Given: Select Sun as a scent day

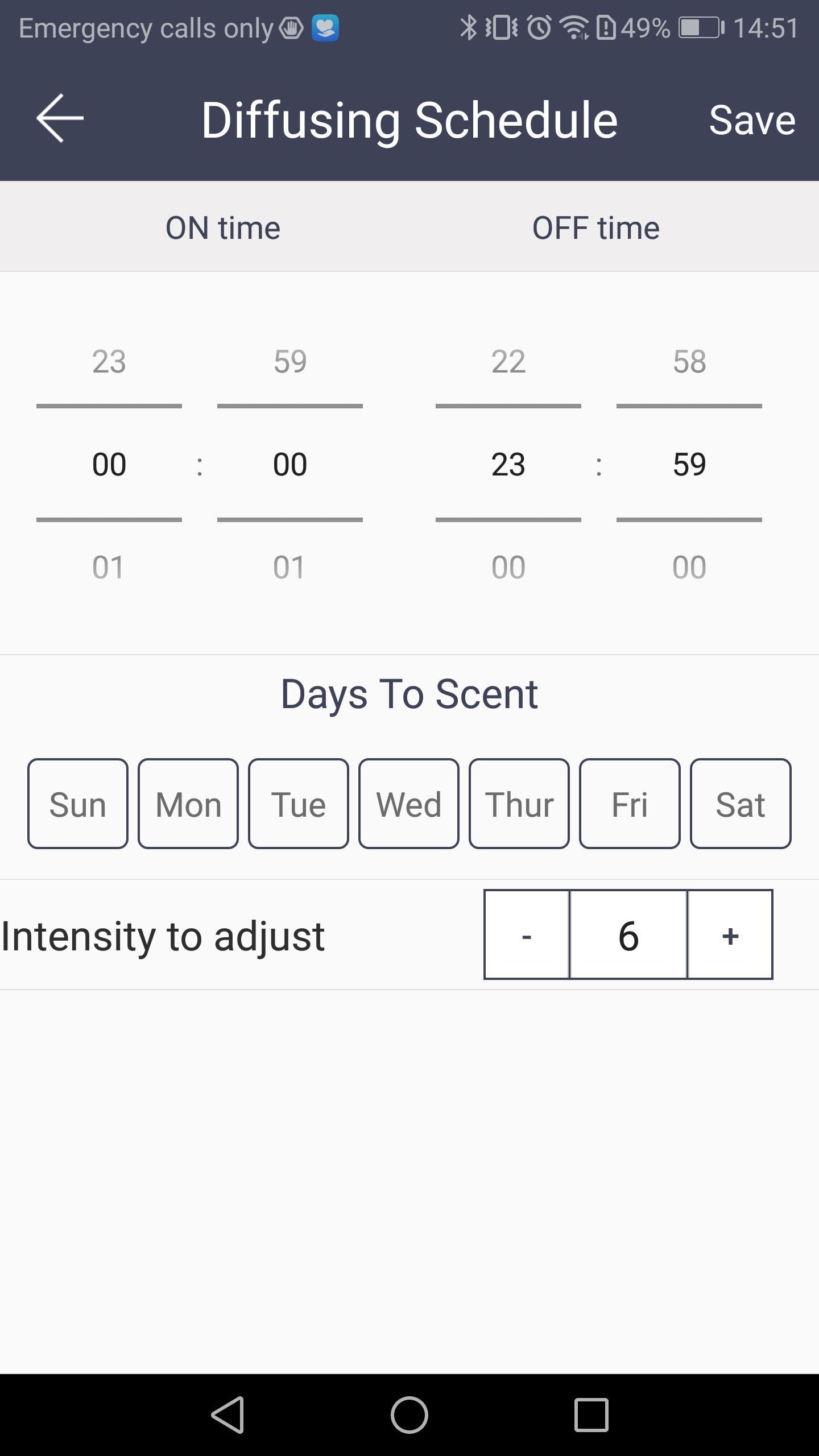Looking at the screenshot, I should tap(78, 804).
